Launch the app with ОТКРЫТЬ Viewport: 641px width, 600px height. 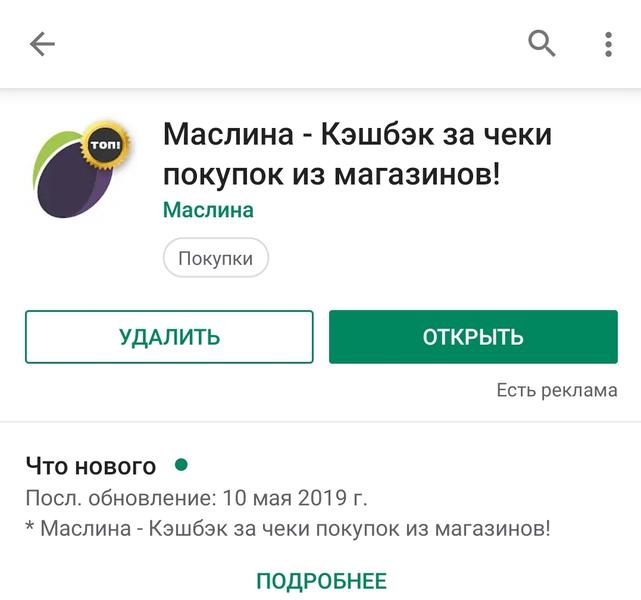pyautogui.click(x=473, y=336)
